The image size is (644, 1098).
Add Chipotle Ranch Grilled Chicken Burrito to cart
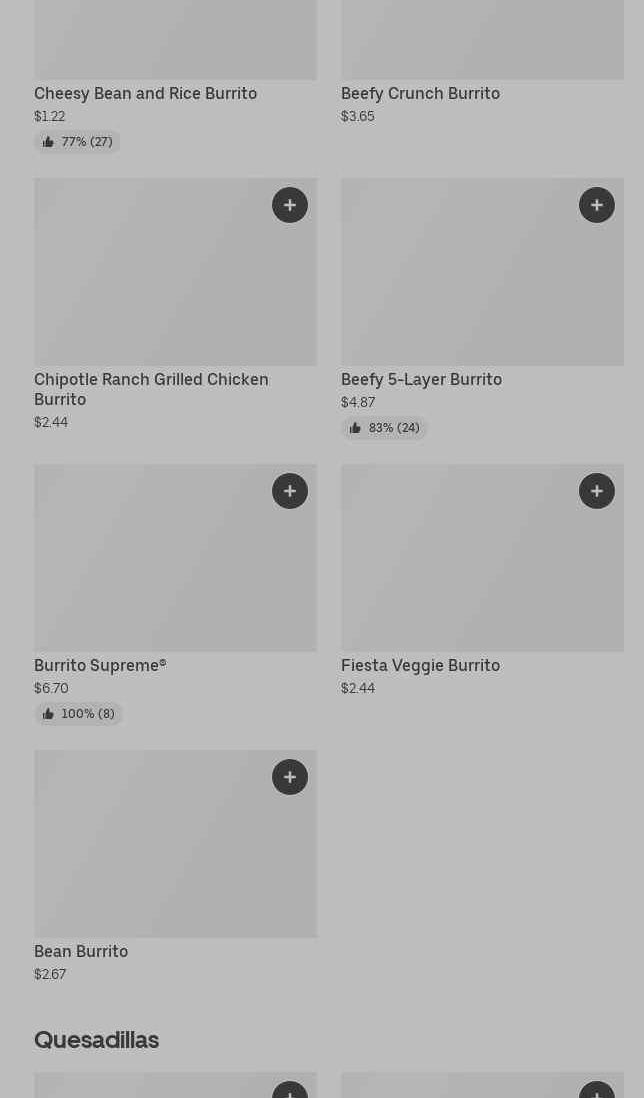290,205
